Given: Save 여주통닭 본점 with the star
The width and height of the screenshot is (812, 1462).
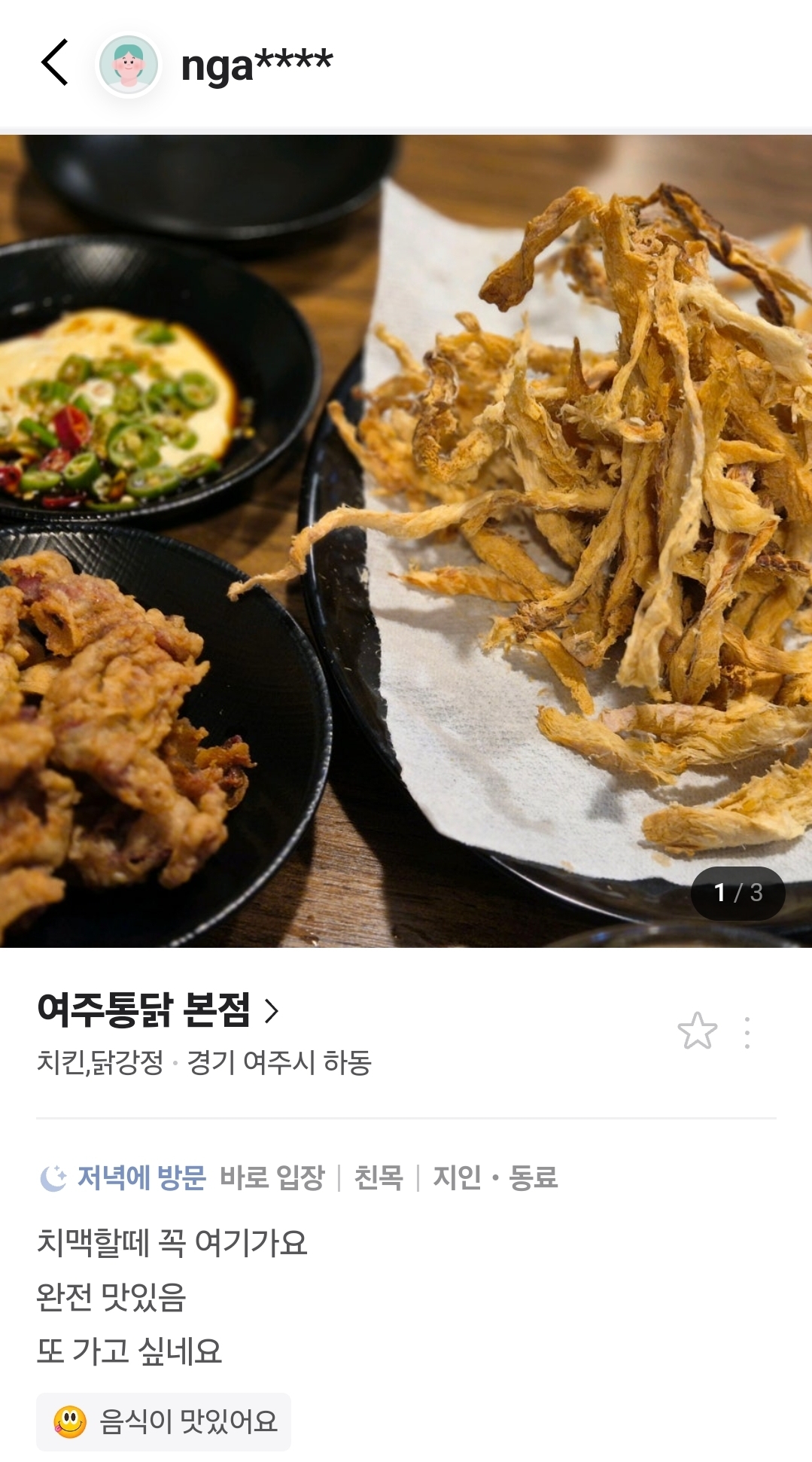Looking at the screenshot, I should (x=697, y=1031).
